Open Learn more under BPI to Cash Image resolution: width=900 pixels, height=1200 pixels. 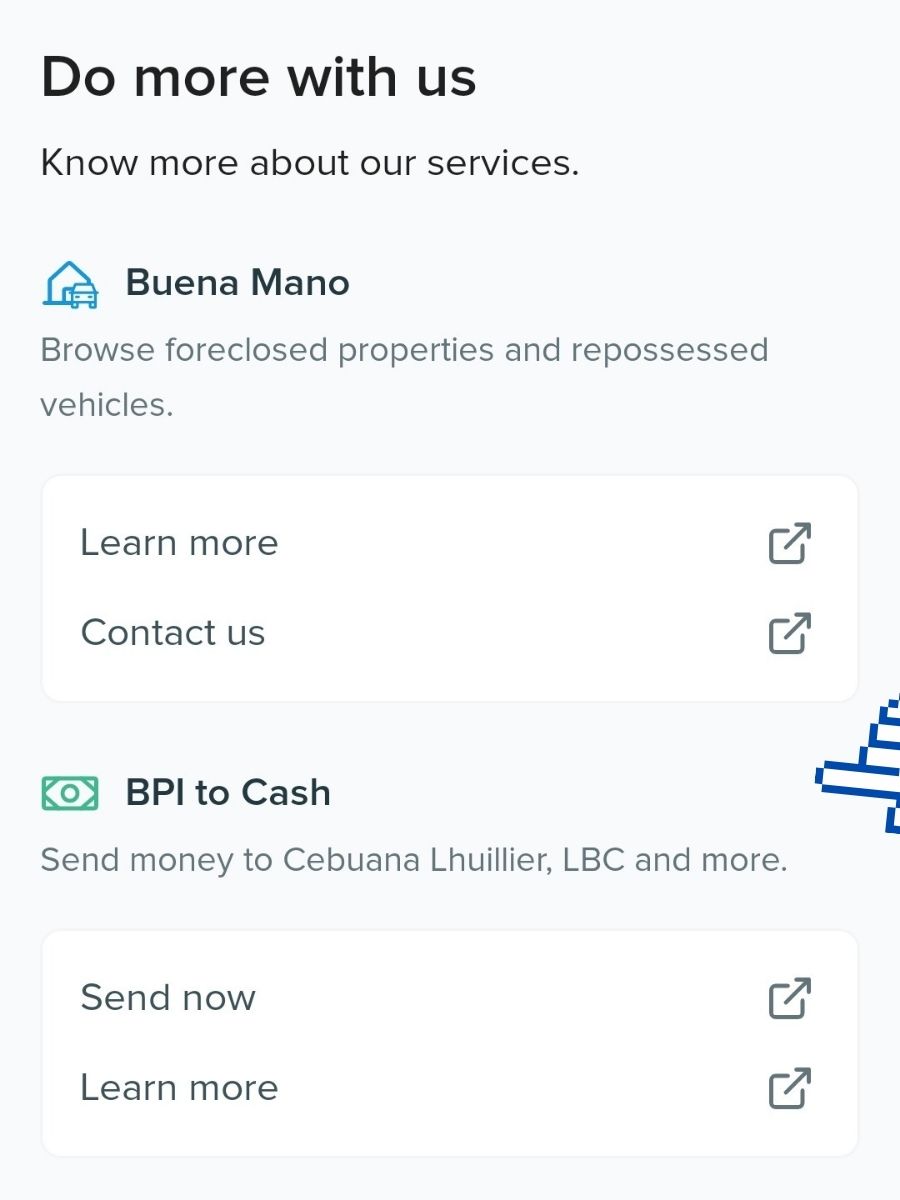point(179,1088)
